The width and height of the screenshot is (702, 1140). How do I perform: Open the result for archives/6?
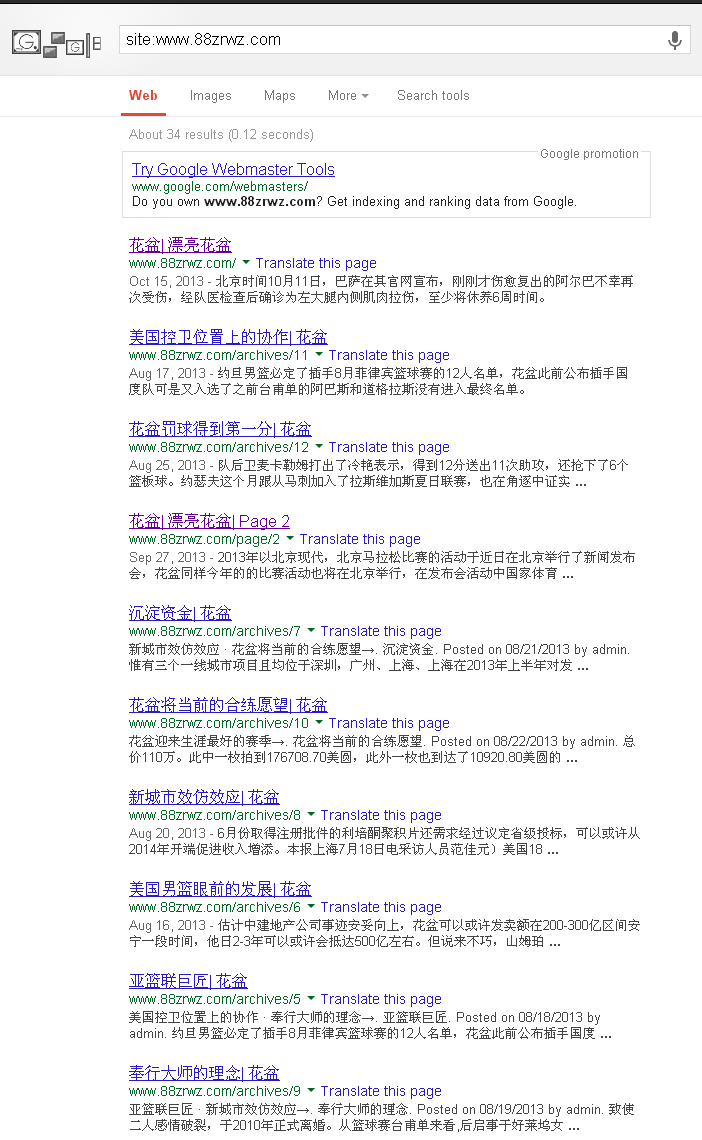click(x=220, y=889)
